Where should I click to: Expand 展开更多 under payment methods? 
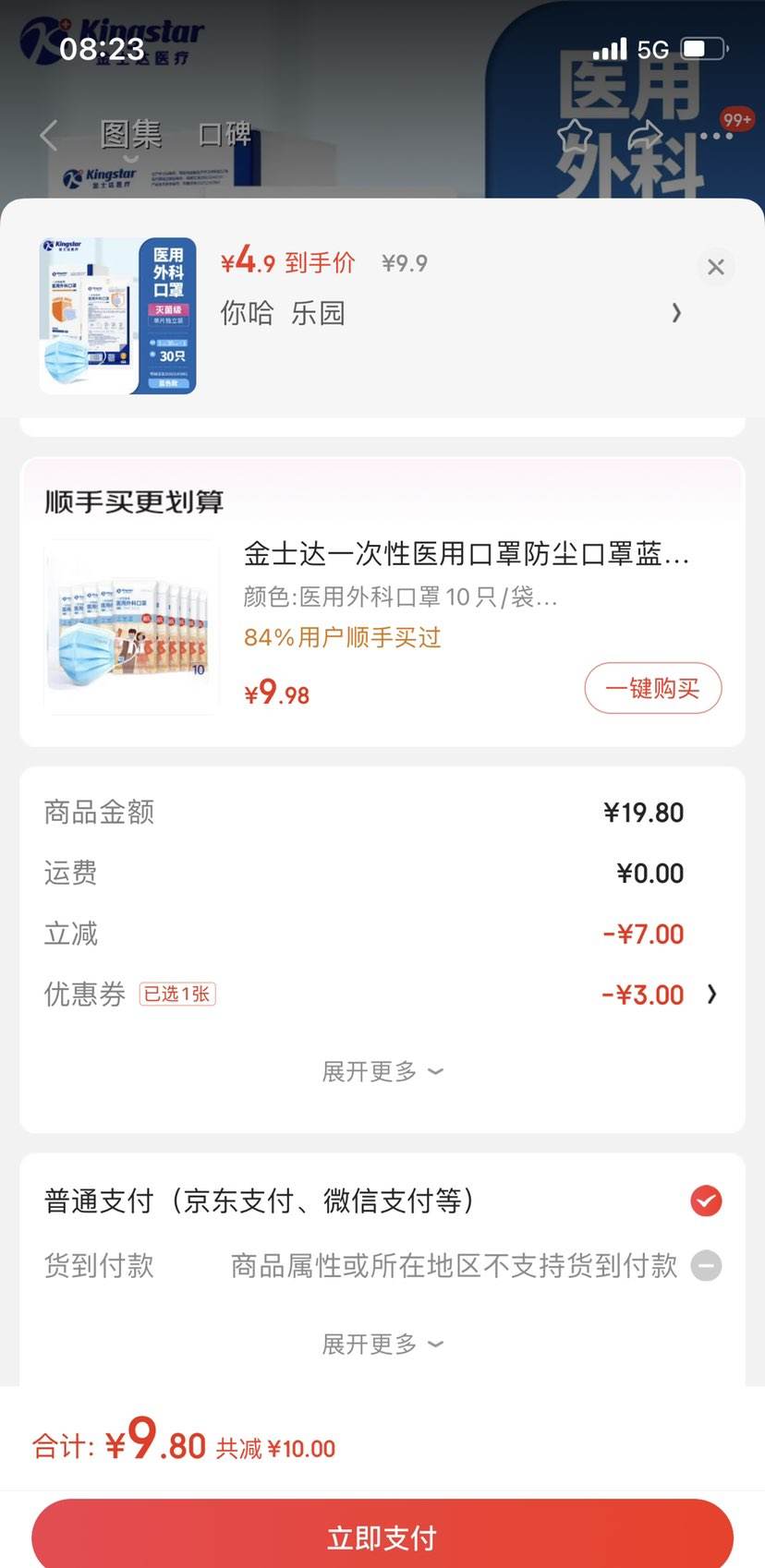tap(382, 1344)
